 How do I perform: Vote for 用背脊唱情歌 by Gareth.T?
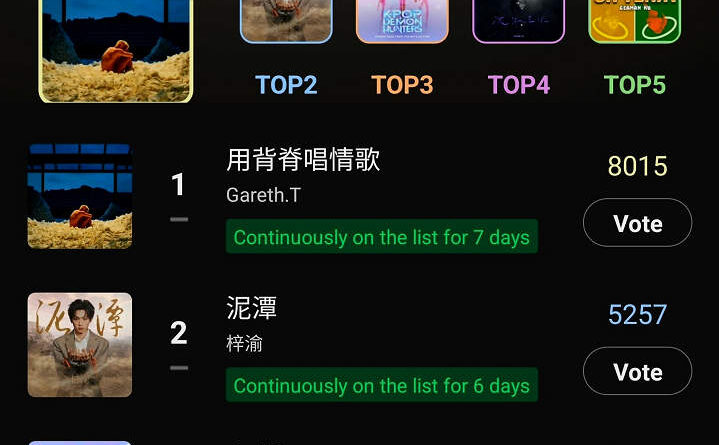[637, 223]
